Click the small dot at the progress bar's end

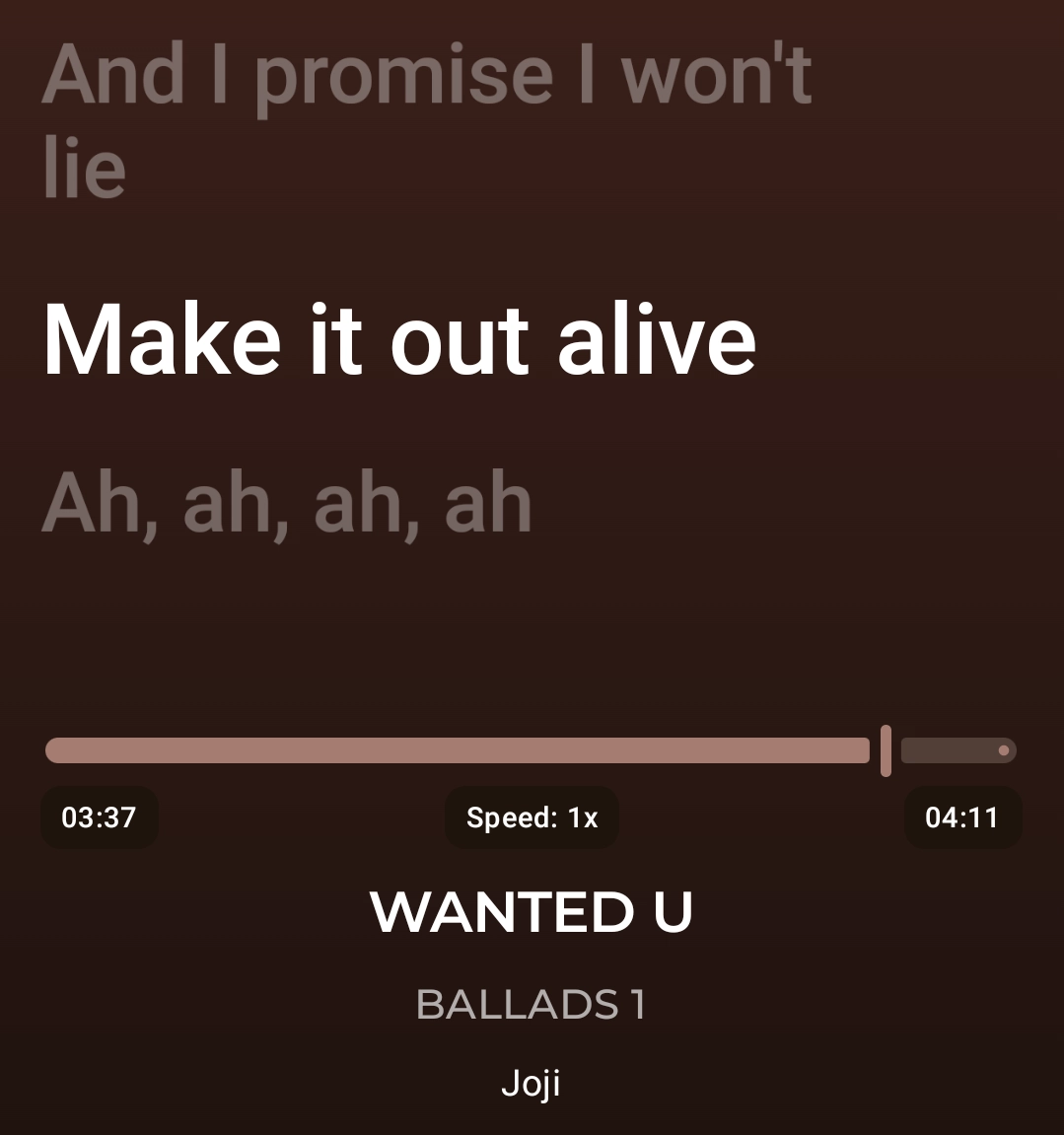click(1004, 749)
